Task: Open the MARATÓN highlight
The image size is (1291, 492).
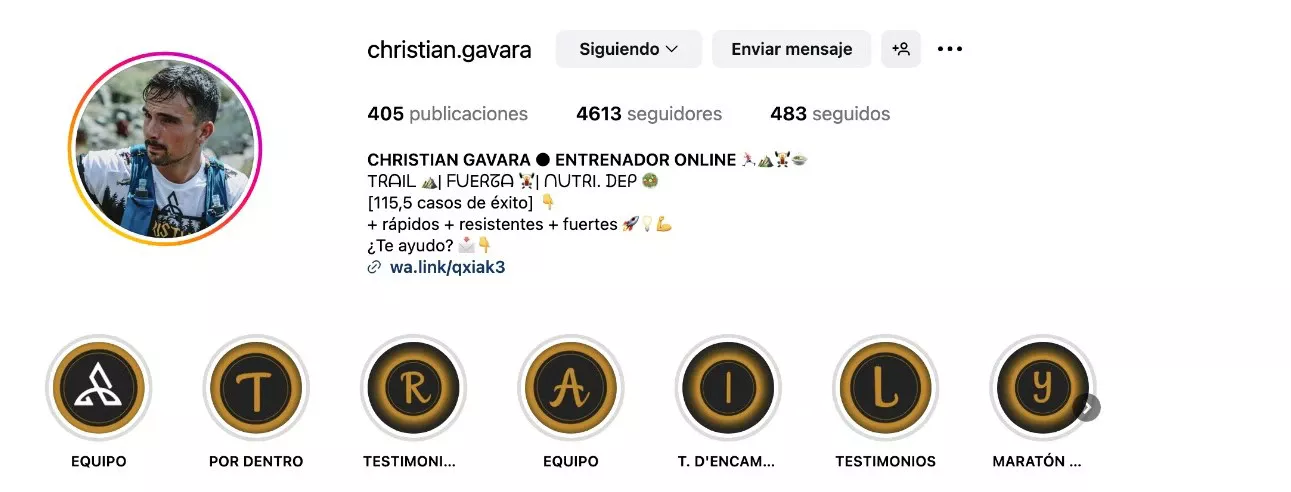Action: coord(1040,388)
